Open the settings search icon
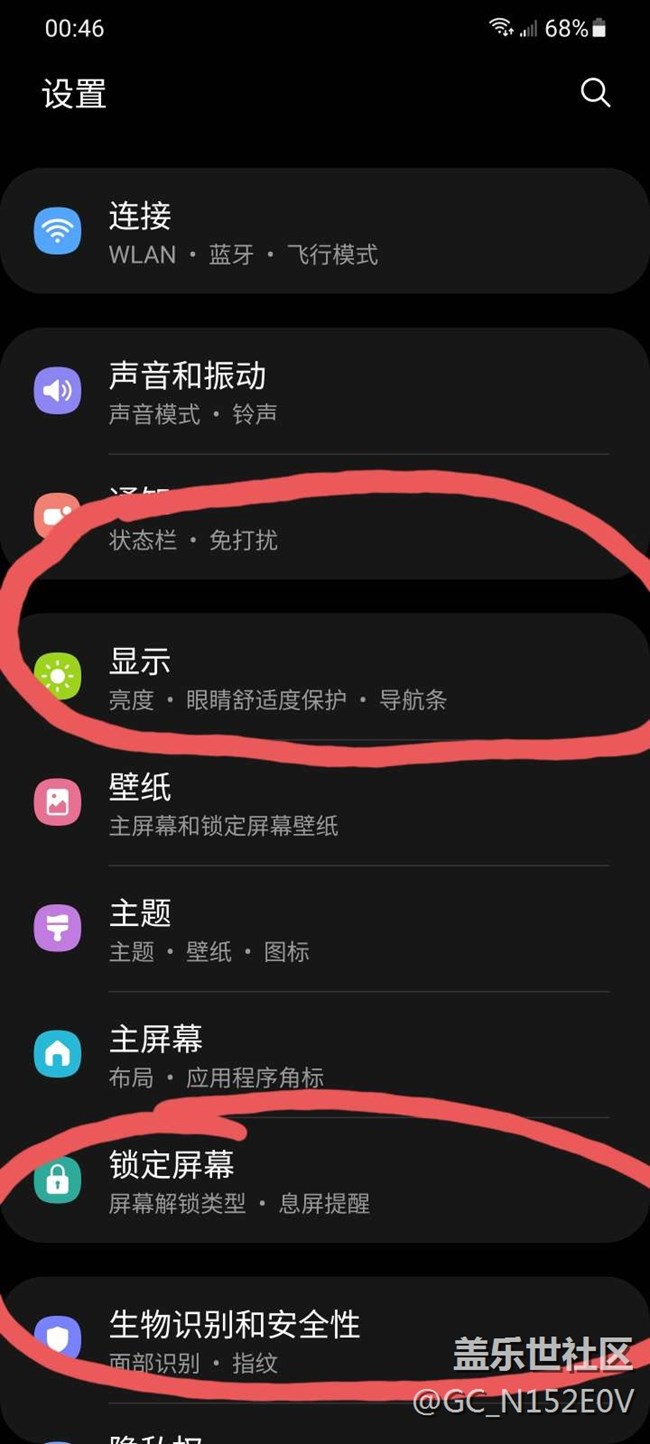Screen dimensions: 650x1444 595,93
